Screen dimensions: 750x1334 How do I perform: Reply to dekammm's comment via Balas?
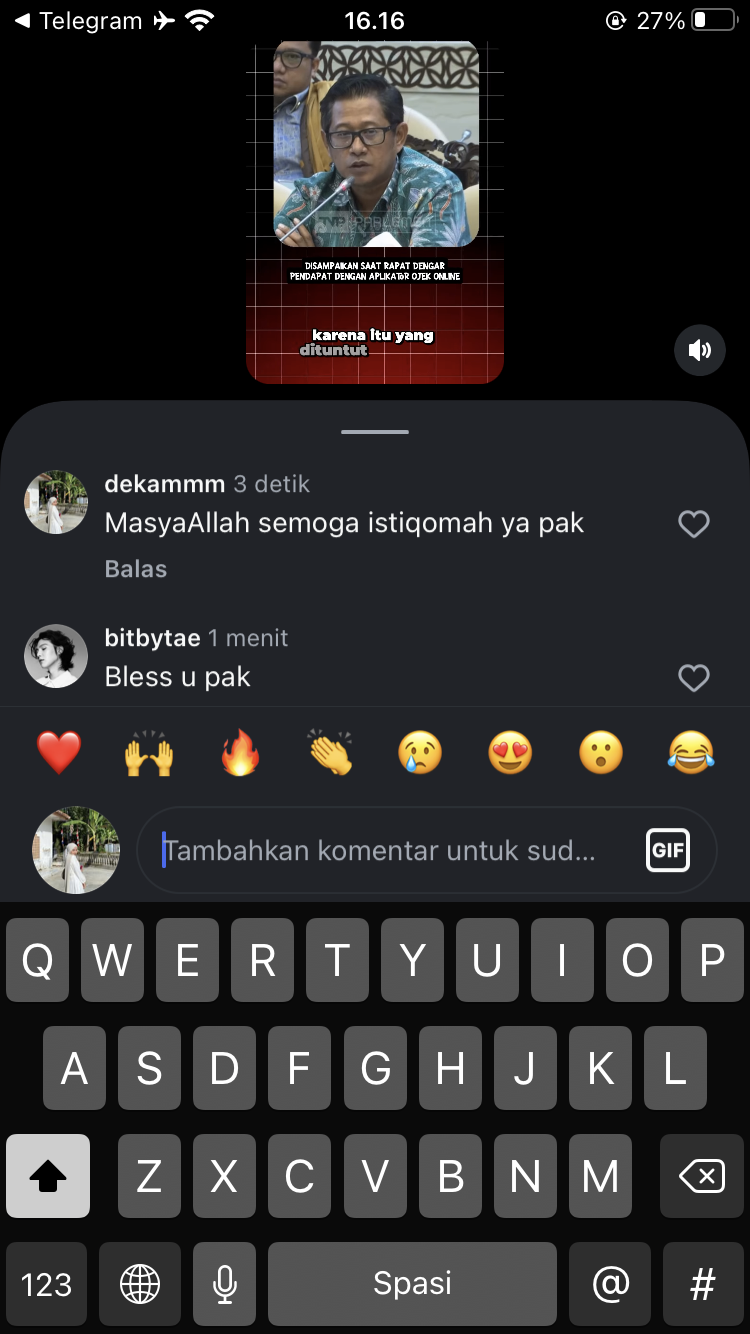pos(135,569)
